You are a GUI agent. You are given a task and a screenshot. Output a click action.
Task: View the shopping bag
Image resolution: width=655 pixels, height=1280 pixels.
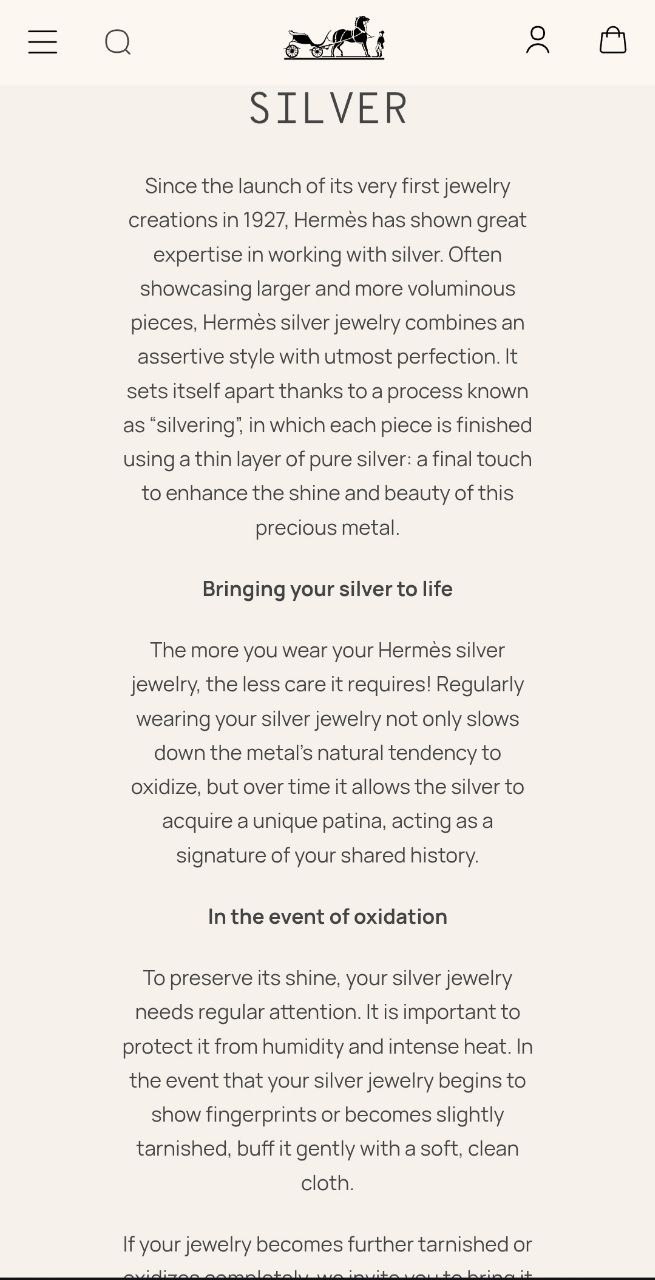(x=613, y=40)
